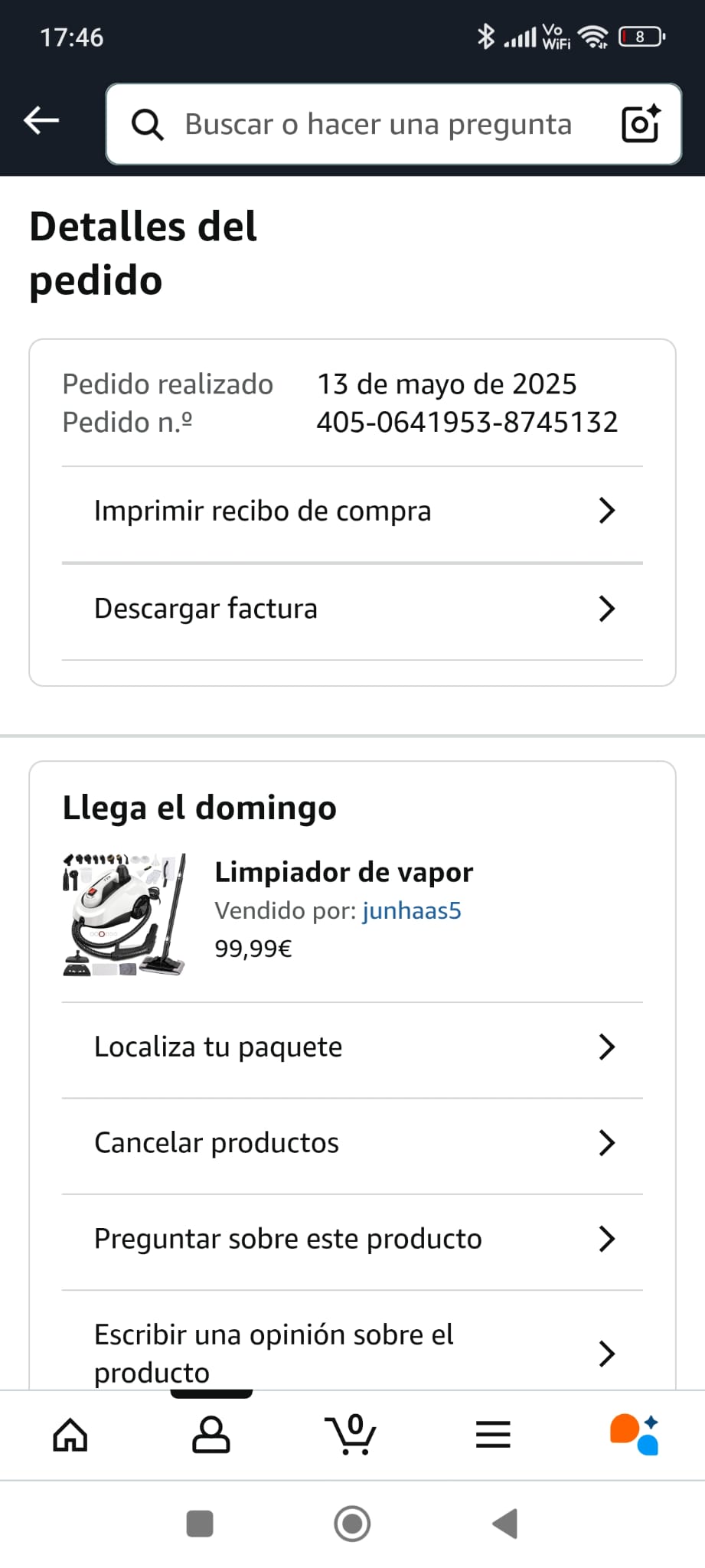Tap "Preguntar sobre este producto"
The image size is (705, 1568).
352,1240
